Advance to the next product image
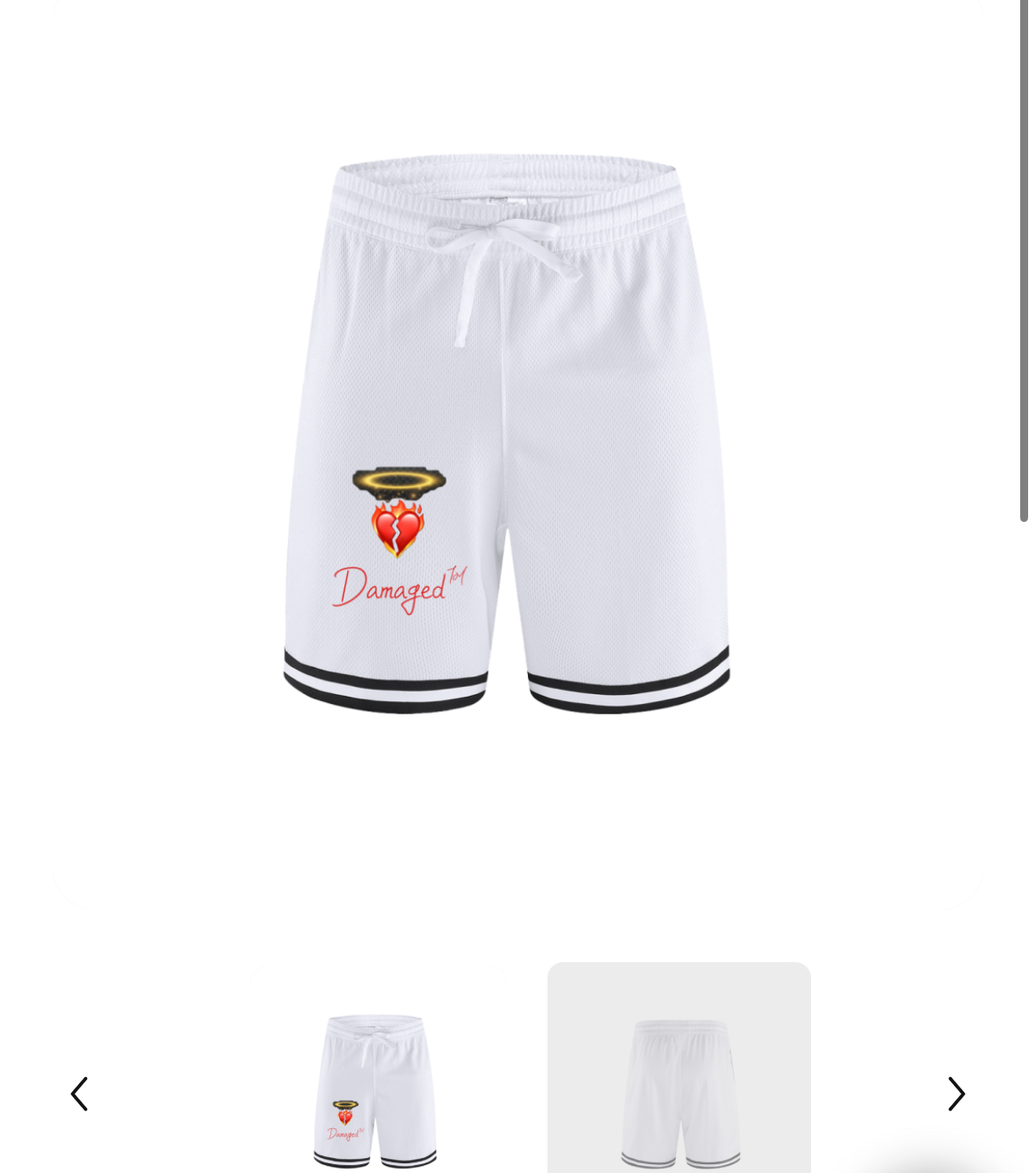 (x=956, y=1094)
